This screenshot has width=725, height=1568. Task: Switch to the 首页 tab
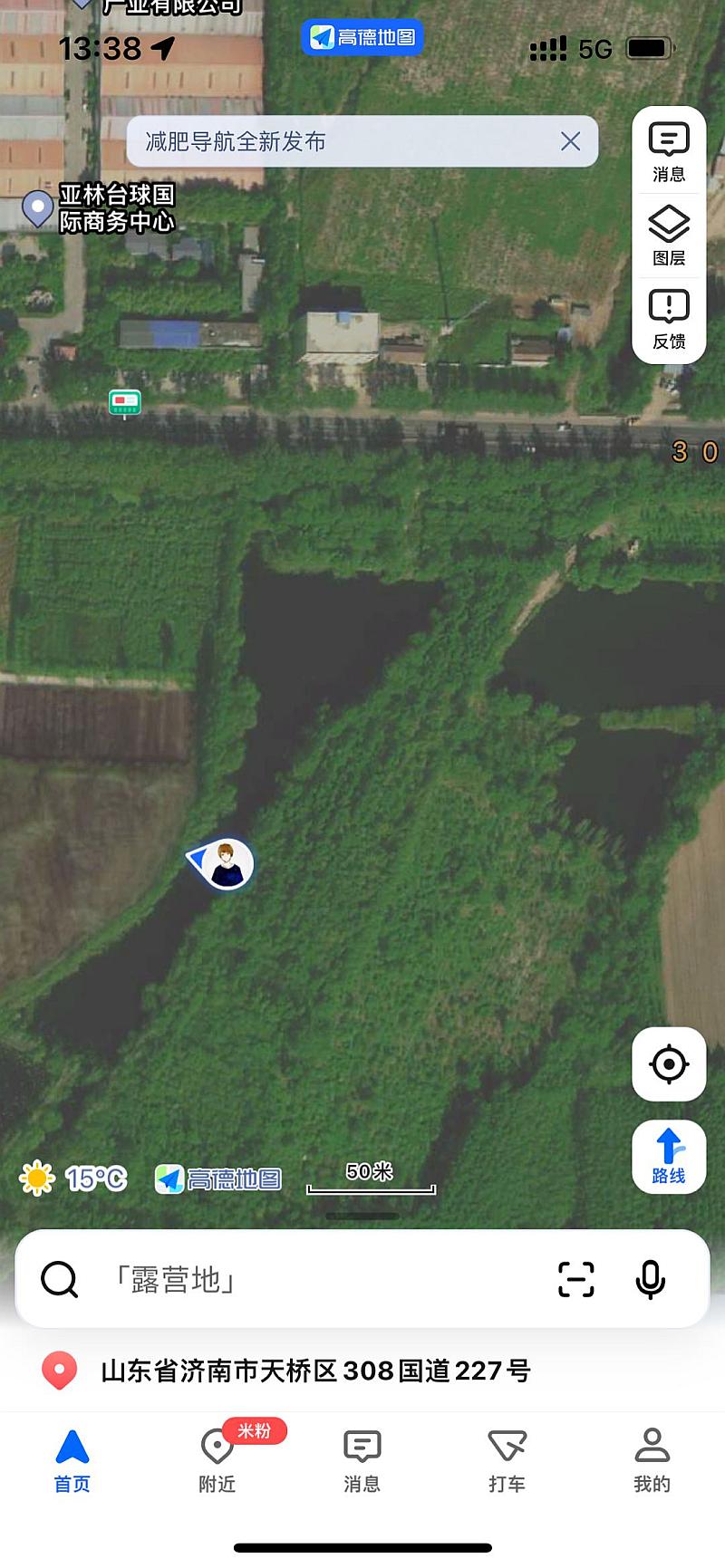click(72, 1460)
